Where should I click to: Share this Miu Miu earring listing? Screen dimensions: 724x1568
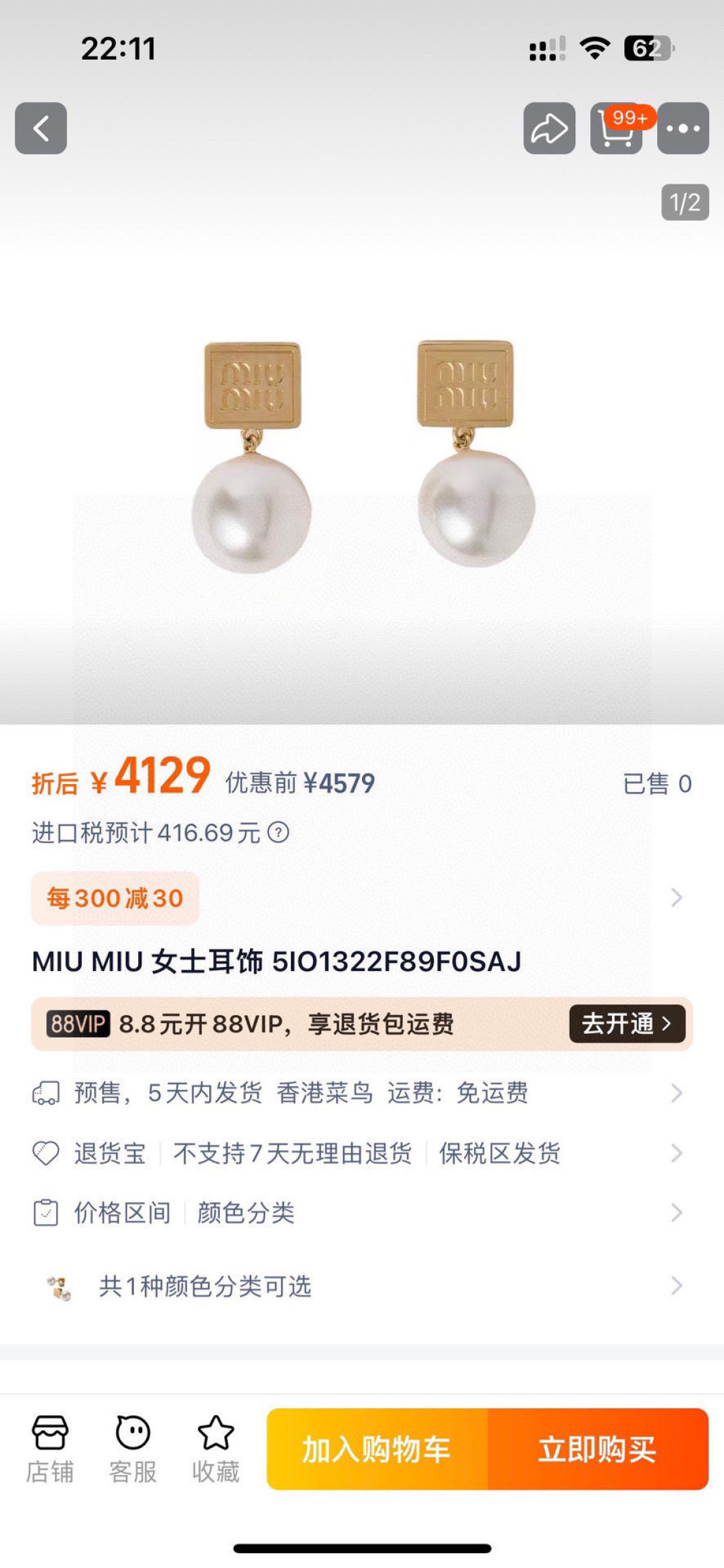pyautogui.click(x=549, y=128)
